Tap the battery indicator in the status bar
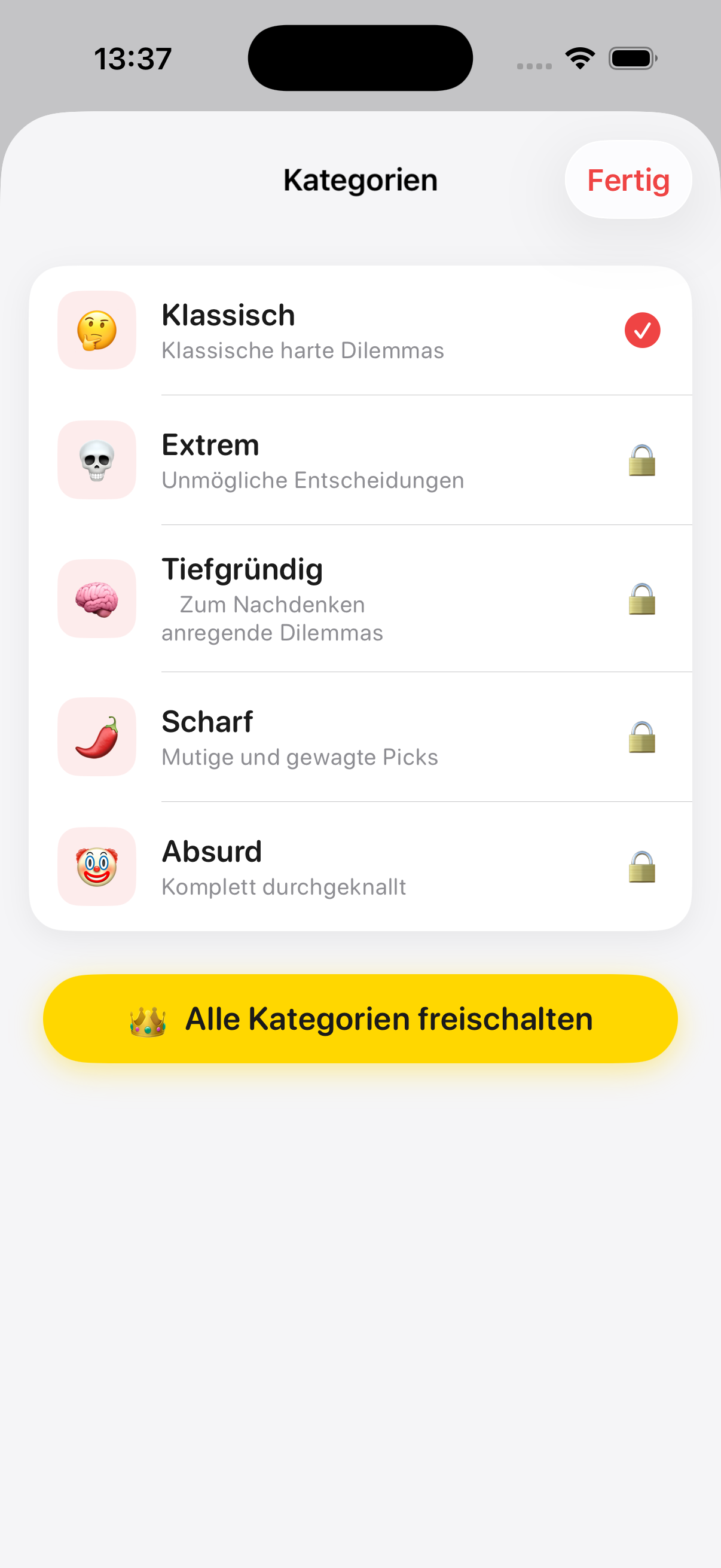This screenshot has width=721, height=1568. 633,57
